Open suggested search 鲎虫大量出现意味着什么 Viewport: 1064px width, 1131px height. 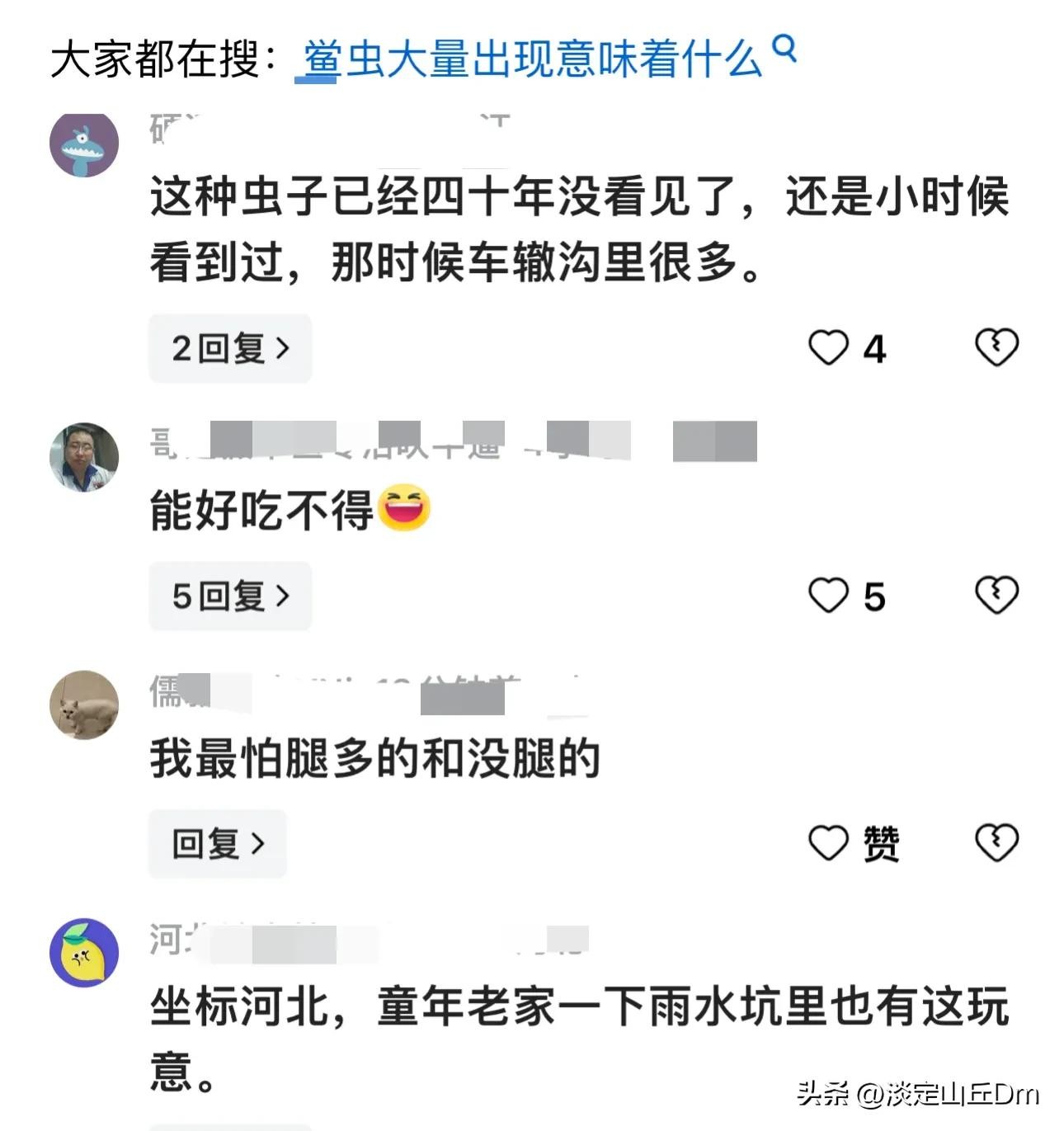pyautogui.click(x=532, y=59)
